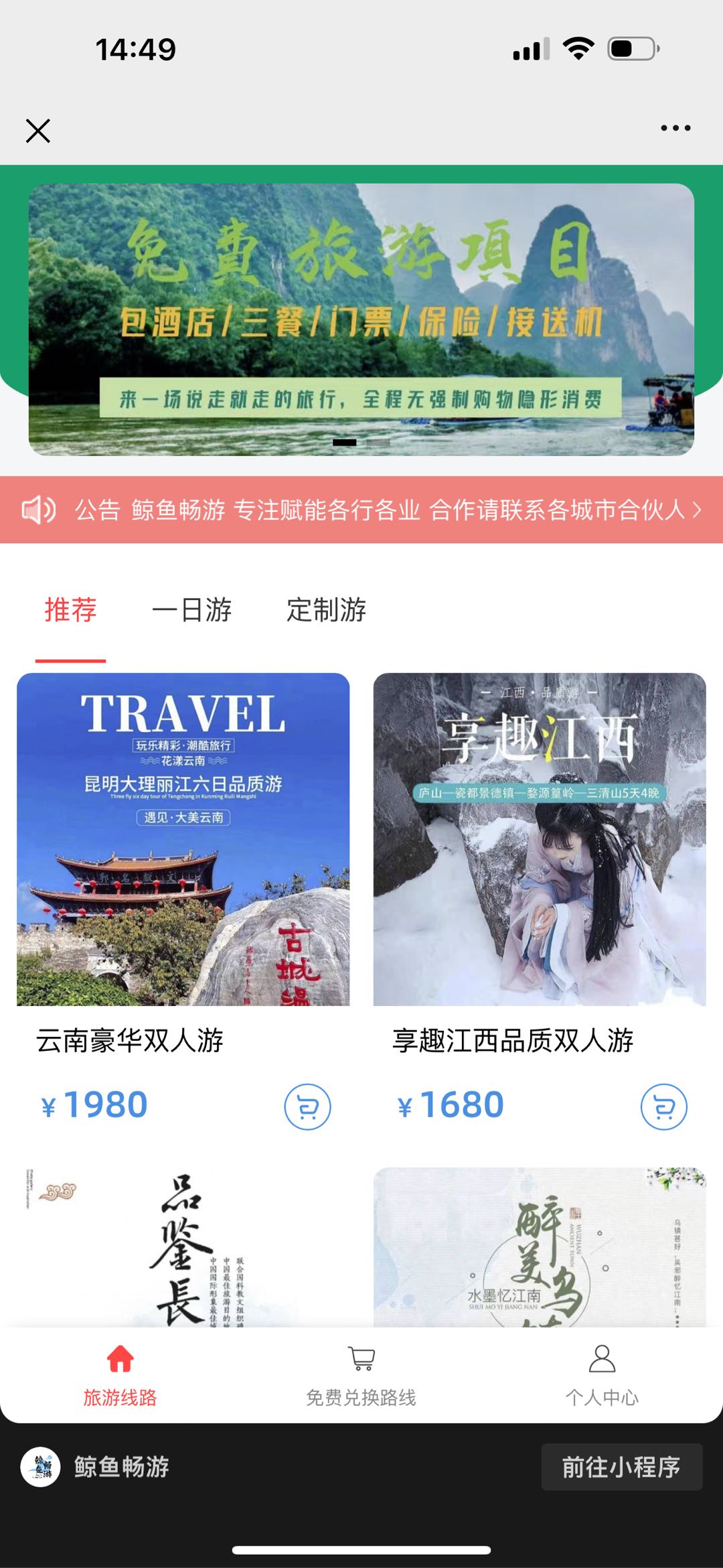This screenshot has width=723, height=1568.
Task: Go to 旅游线路 in bottom navigation
Action: pos(120,1374)
